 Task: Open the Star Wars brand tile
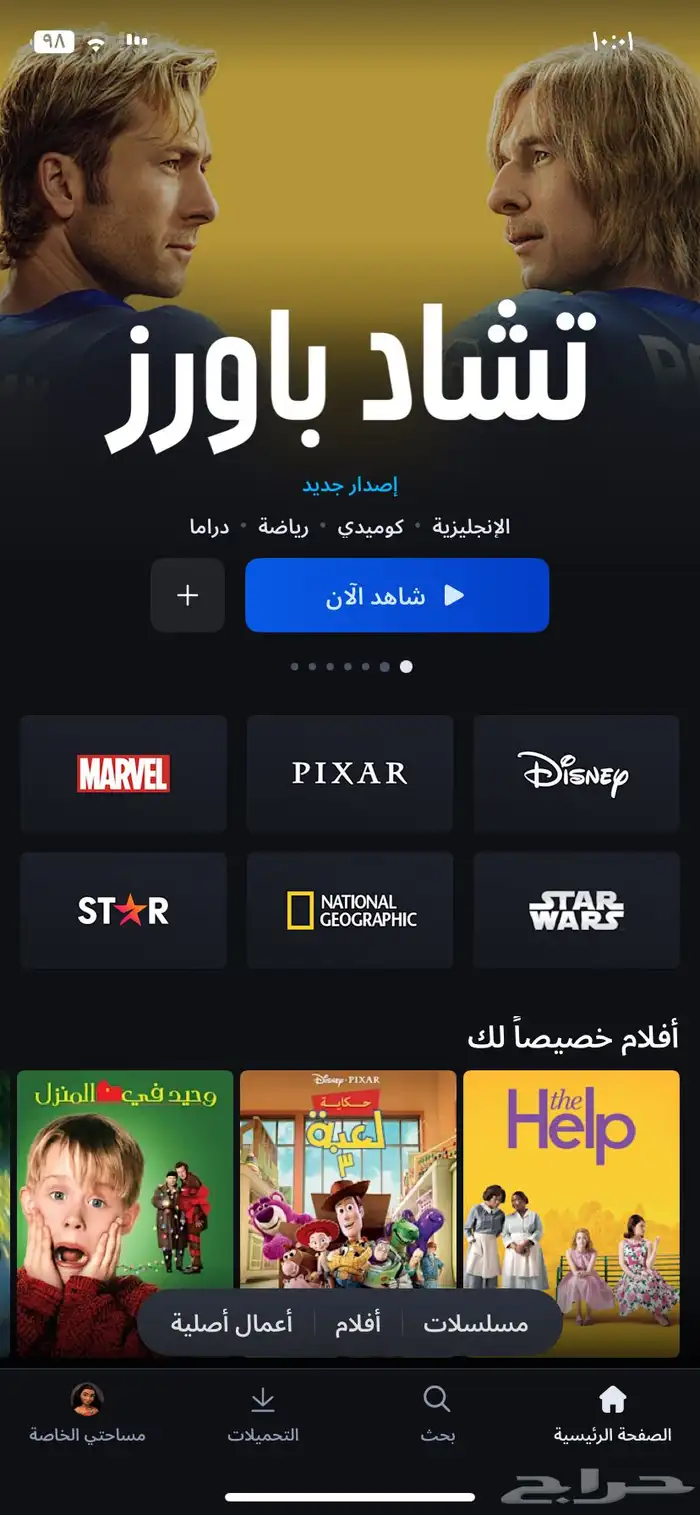pos(575,910)
